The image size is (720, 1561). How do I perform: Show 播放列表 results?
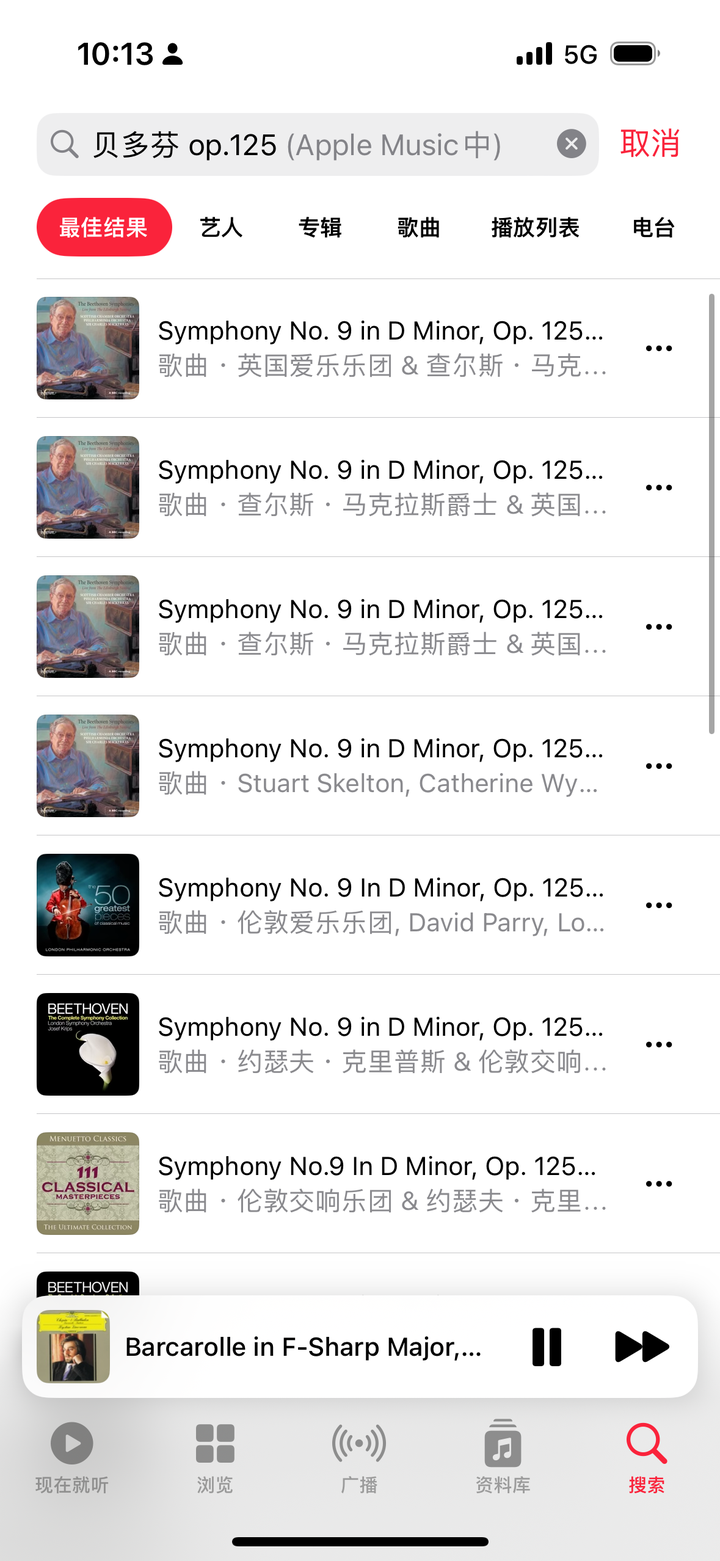[x=535, y=228]
